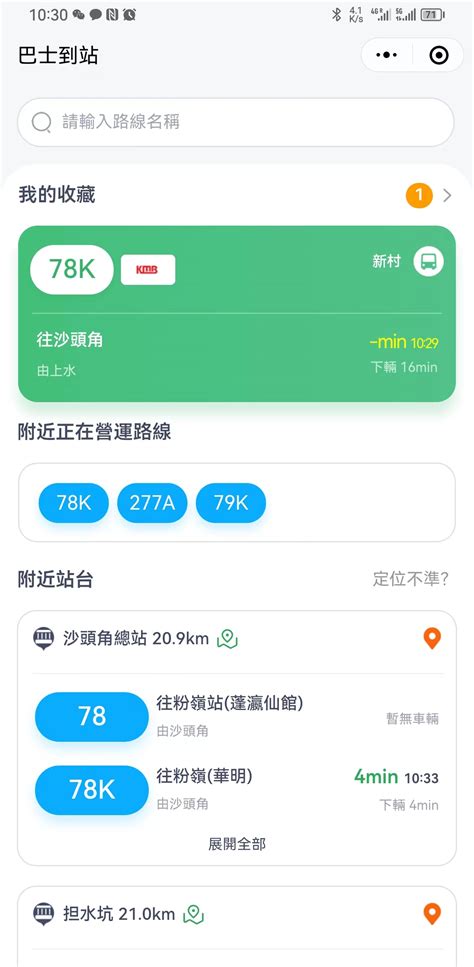474x967 pixels.
Task: Open the mini program overflow menu
Action: (386, 56)
